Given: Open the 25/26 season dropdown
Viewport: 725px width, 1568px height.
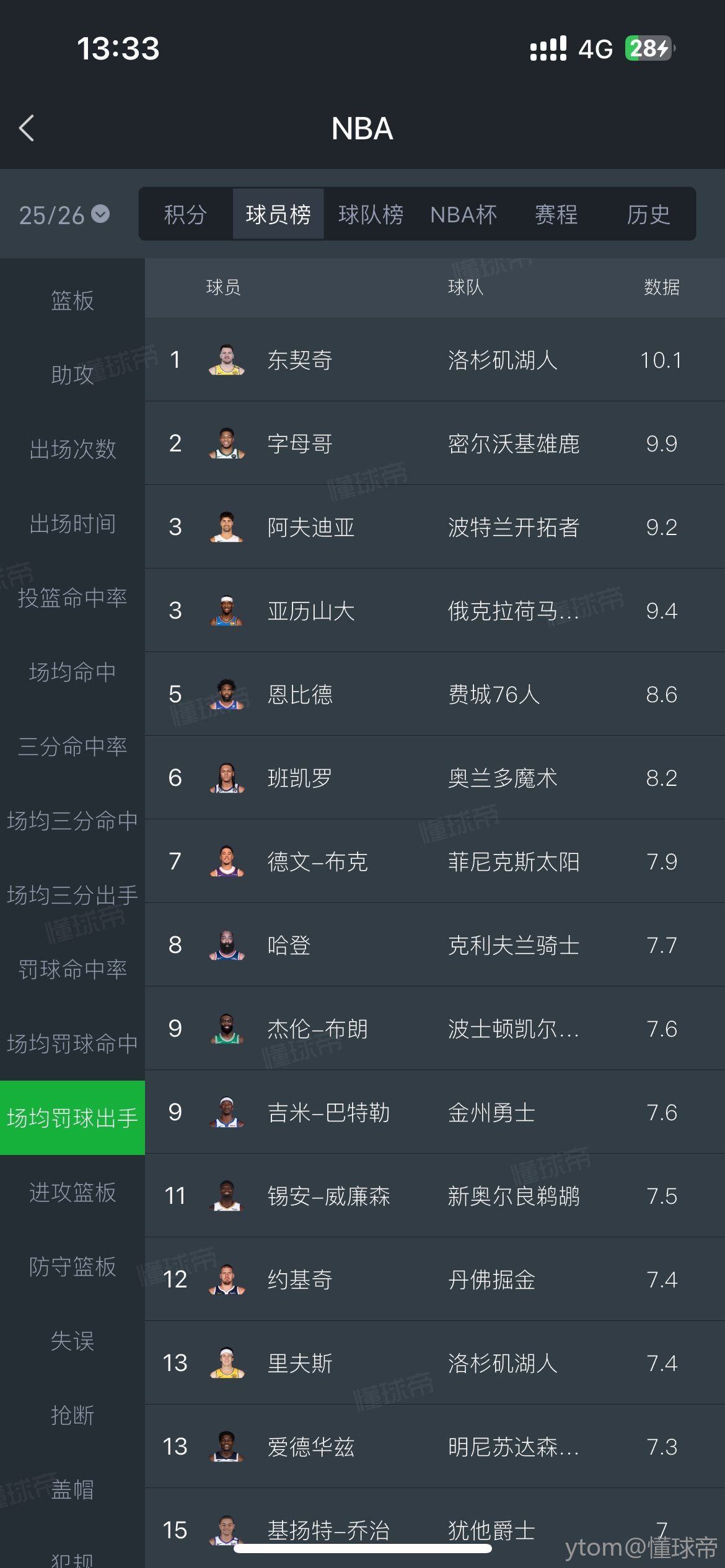Looking at the screenshot, I should 64,215.
